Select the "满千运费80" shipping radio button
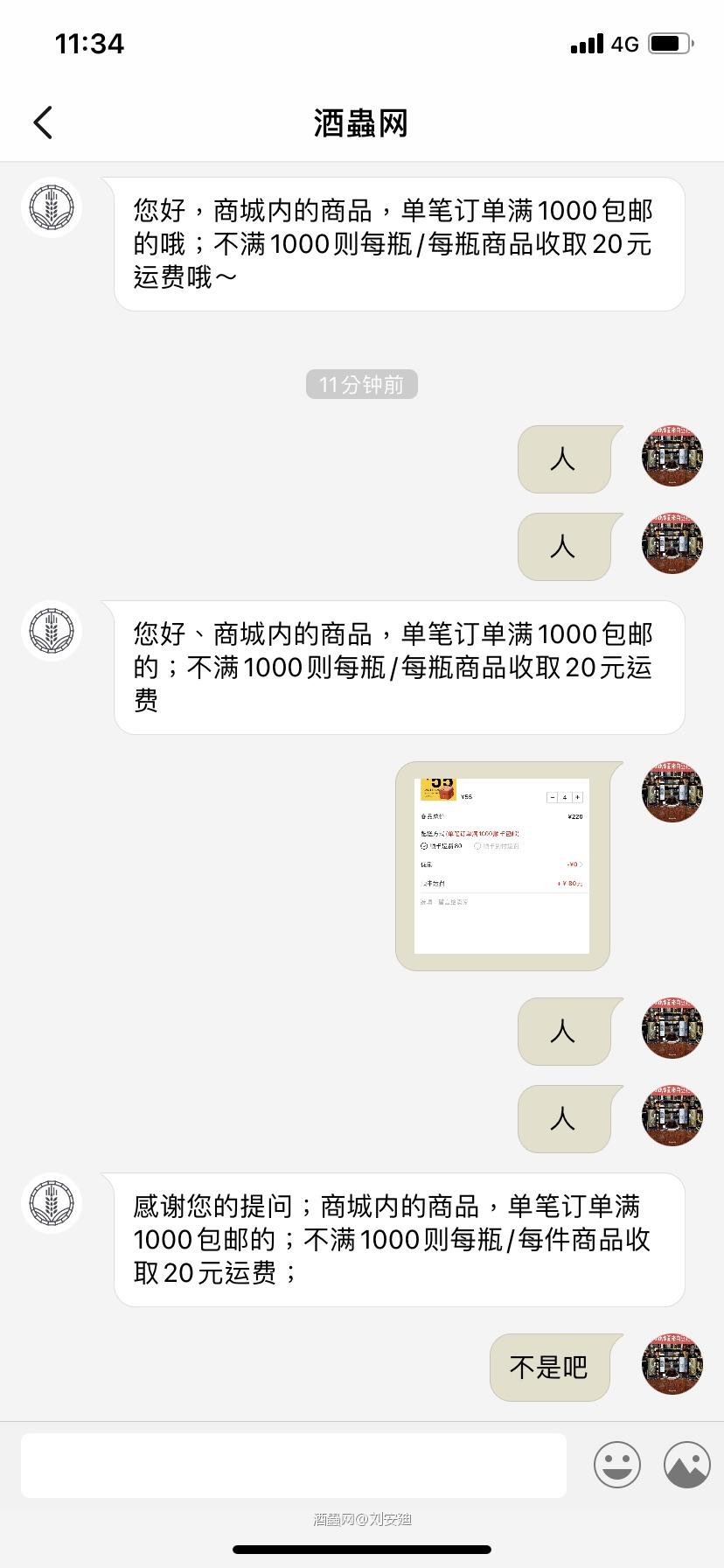724x1568 pixels. tap(422, 845)
